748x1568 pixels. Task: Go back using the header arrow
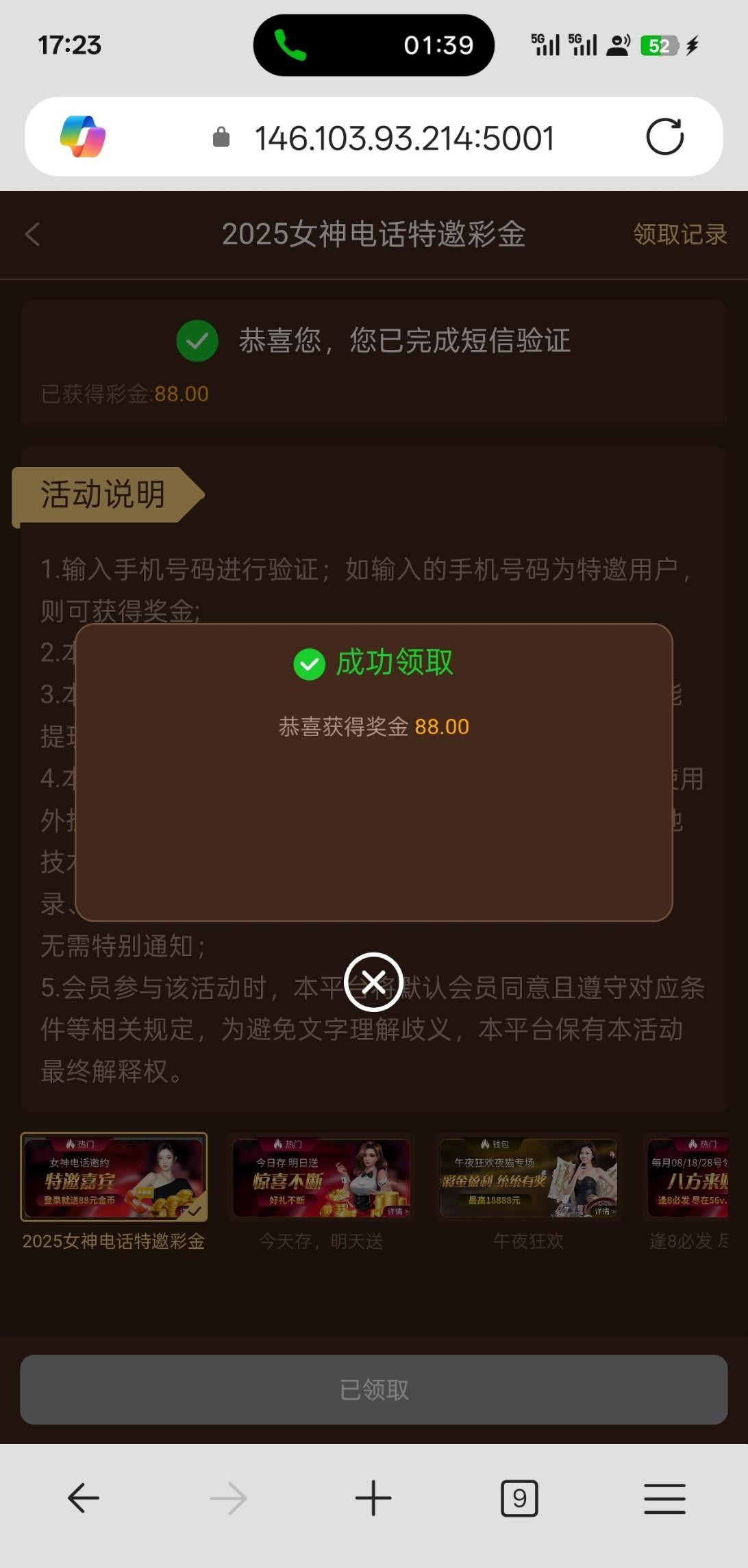coord(32,234)
